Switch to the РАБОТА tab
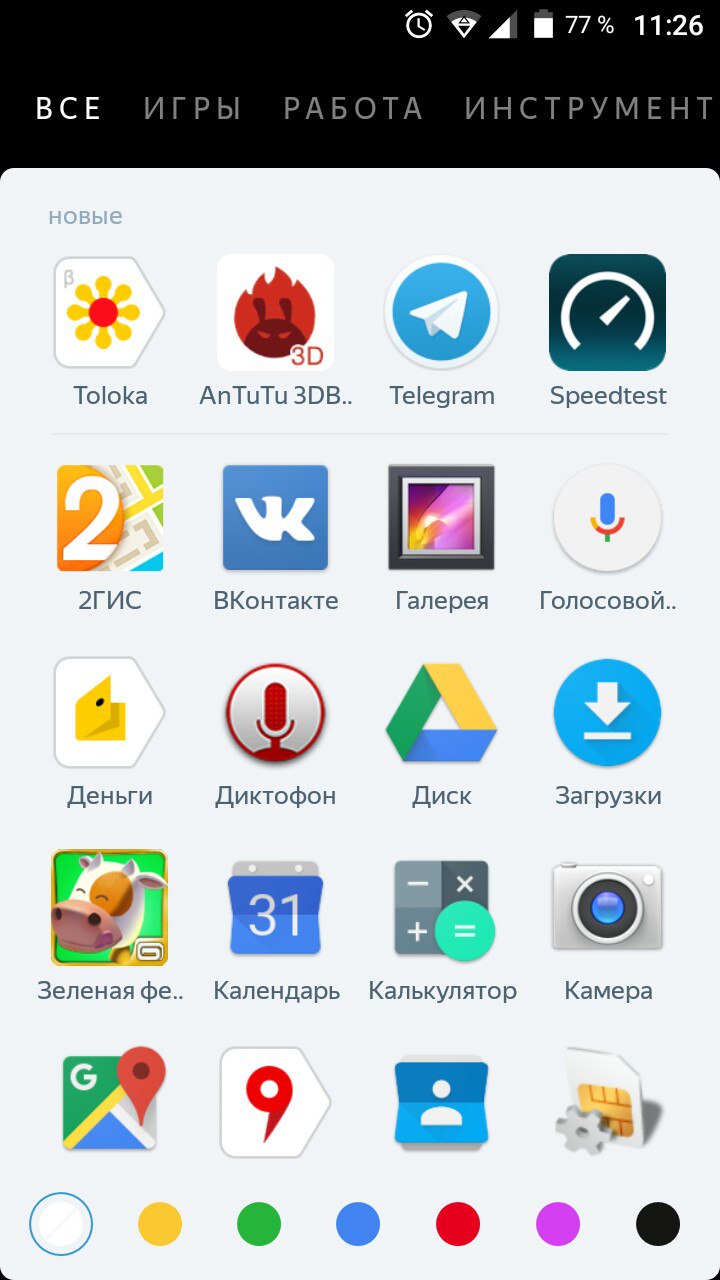 pos(353,108)
